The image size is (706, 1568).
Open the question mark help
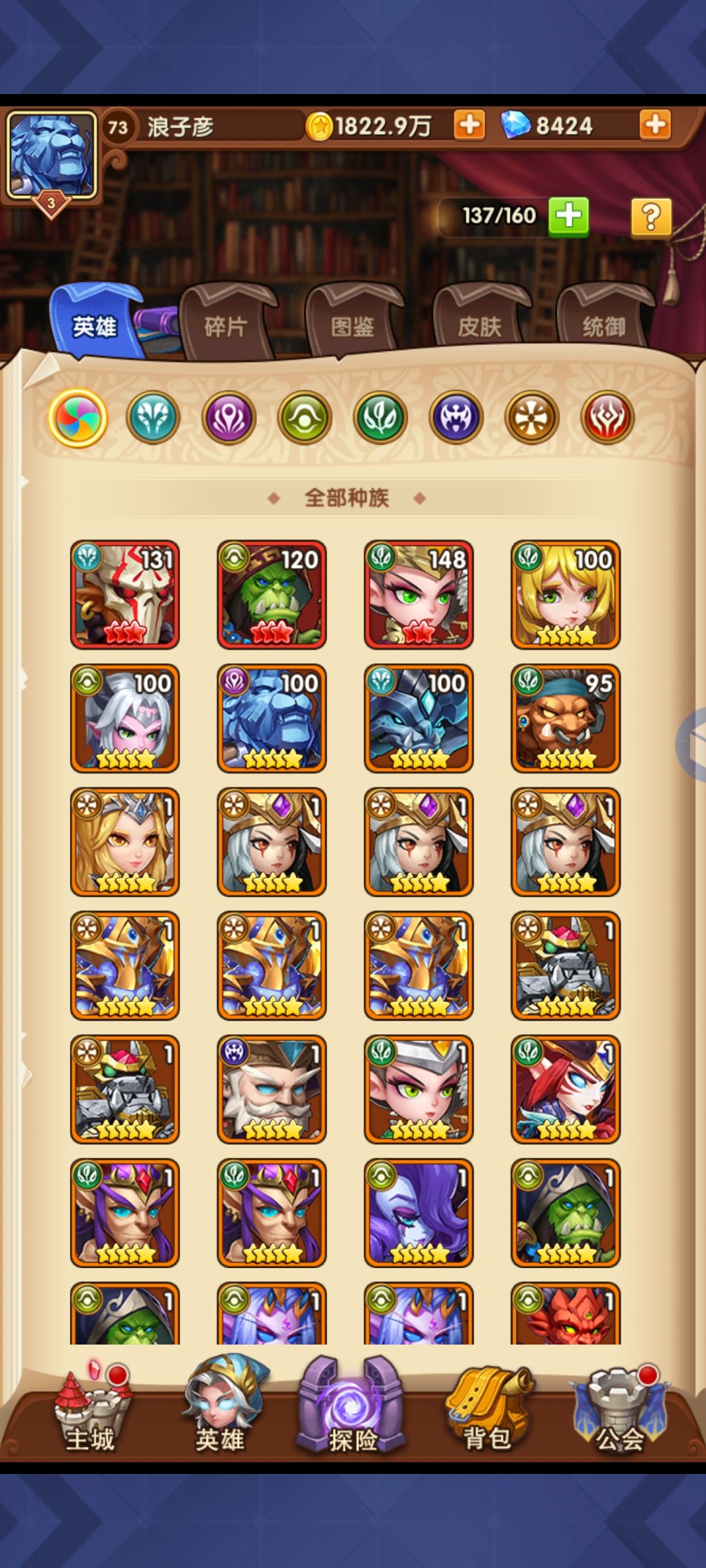coord(650,217)
